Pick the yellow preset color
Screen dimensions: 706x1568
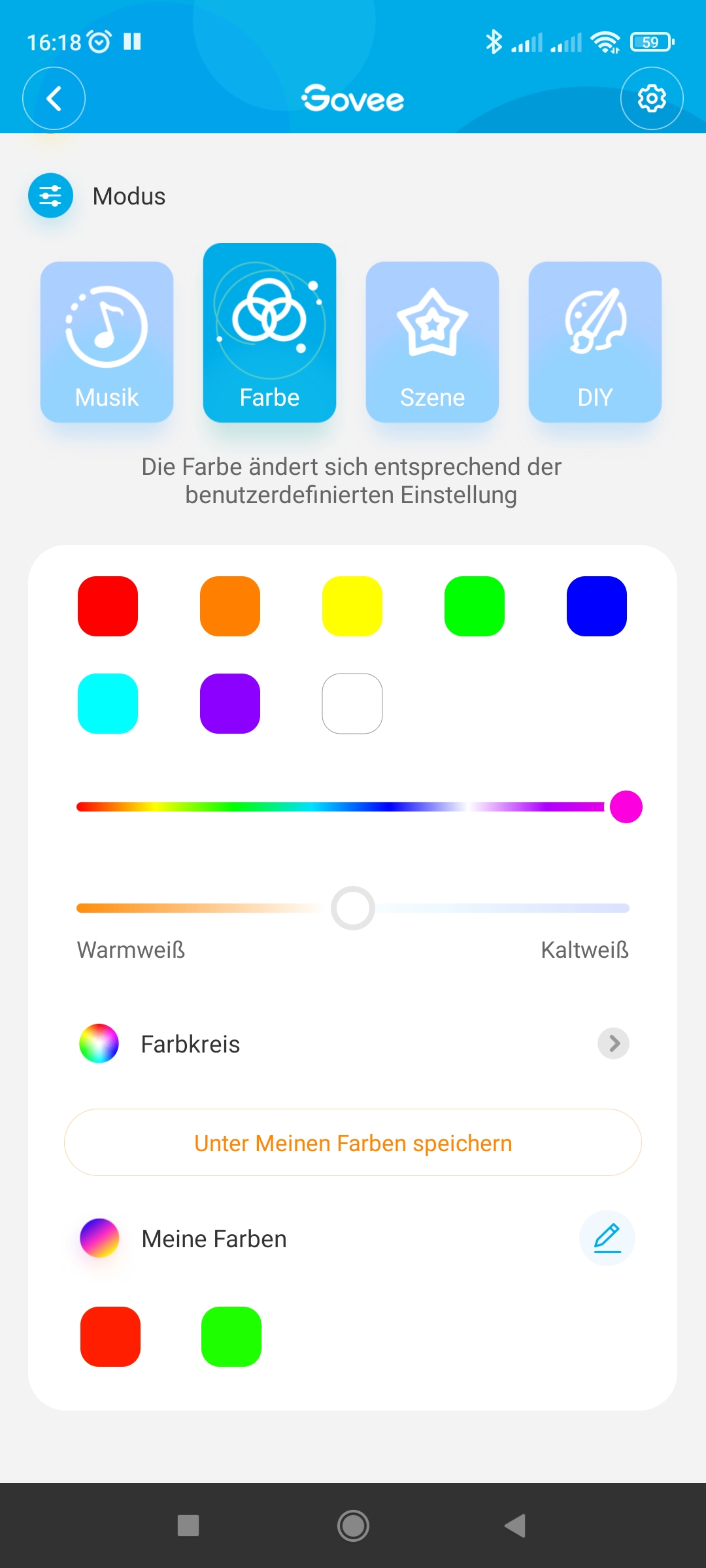pos(352,606)
